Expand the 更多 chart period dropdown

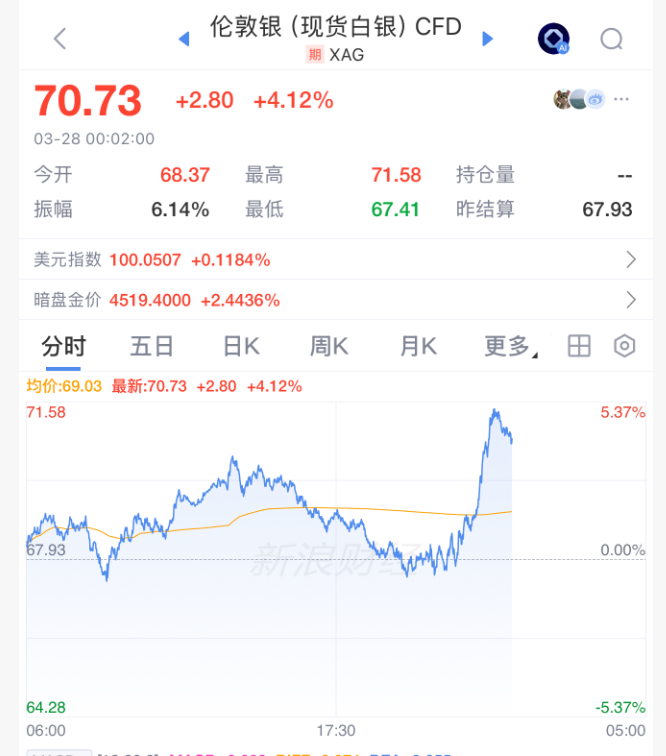509,346
